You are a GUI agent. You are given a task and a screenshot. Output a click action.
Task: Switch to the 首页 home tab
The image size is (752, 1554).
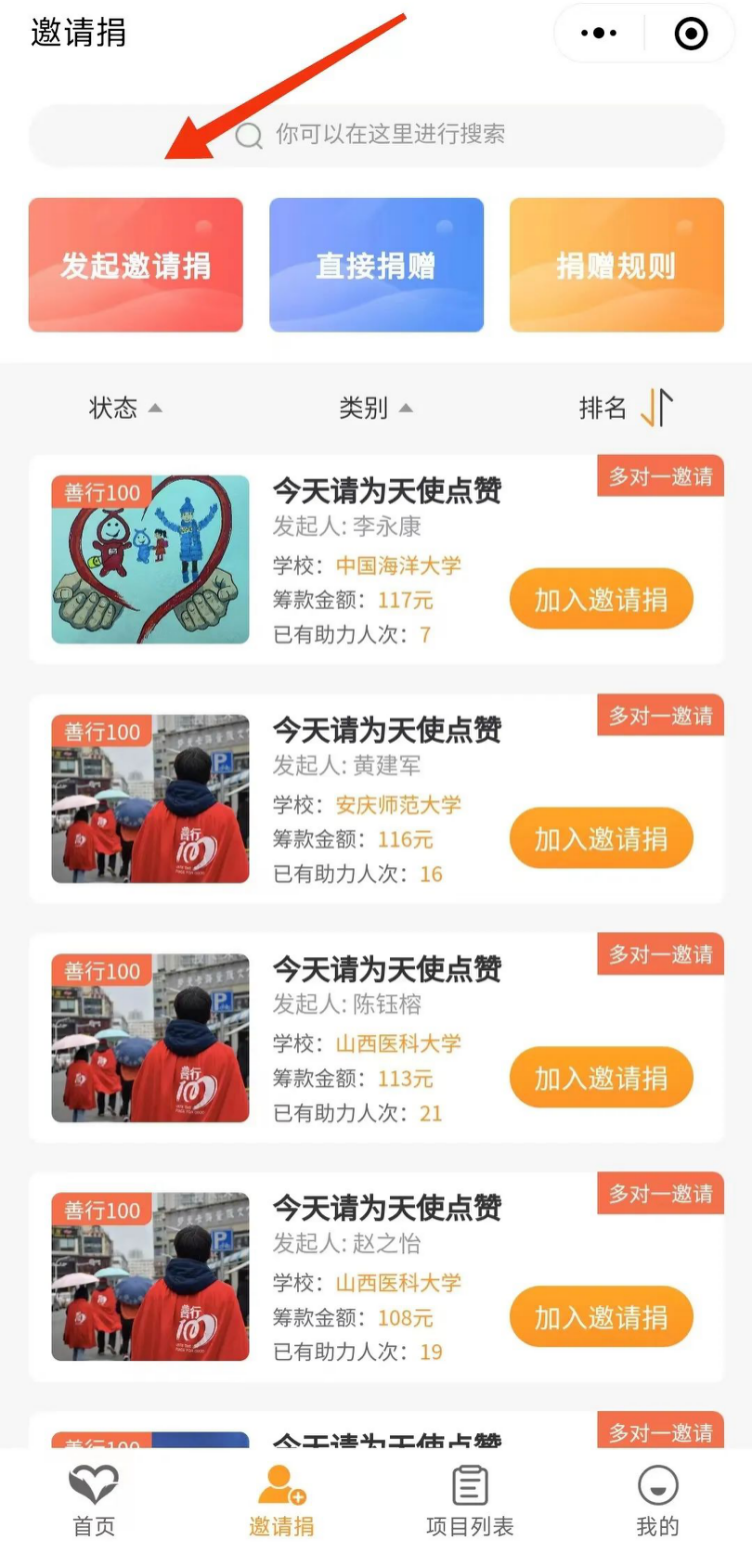[94, 1500]
